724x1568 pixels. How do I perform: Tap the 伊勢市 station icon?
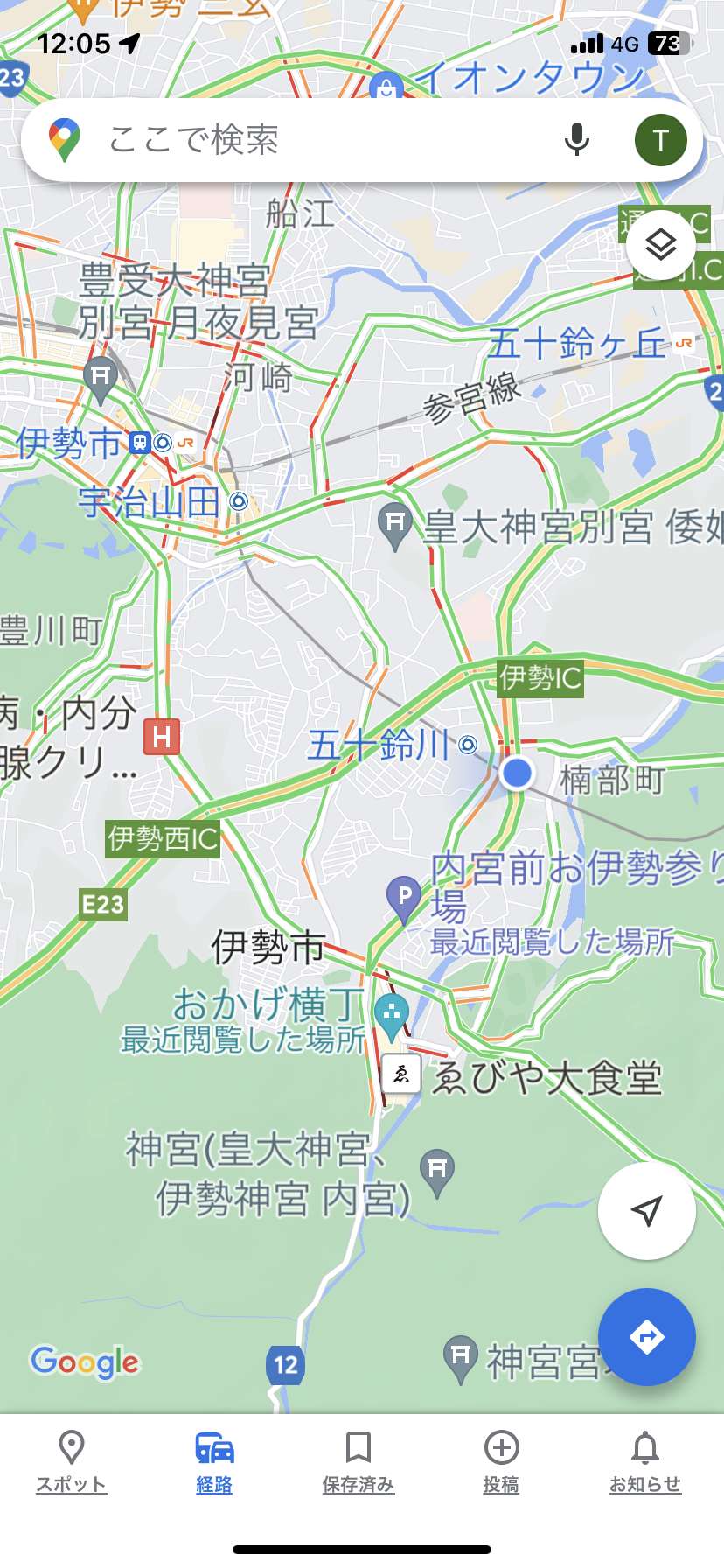click(140, 443)
